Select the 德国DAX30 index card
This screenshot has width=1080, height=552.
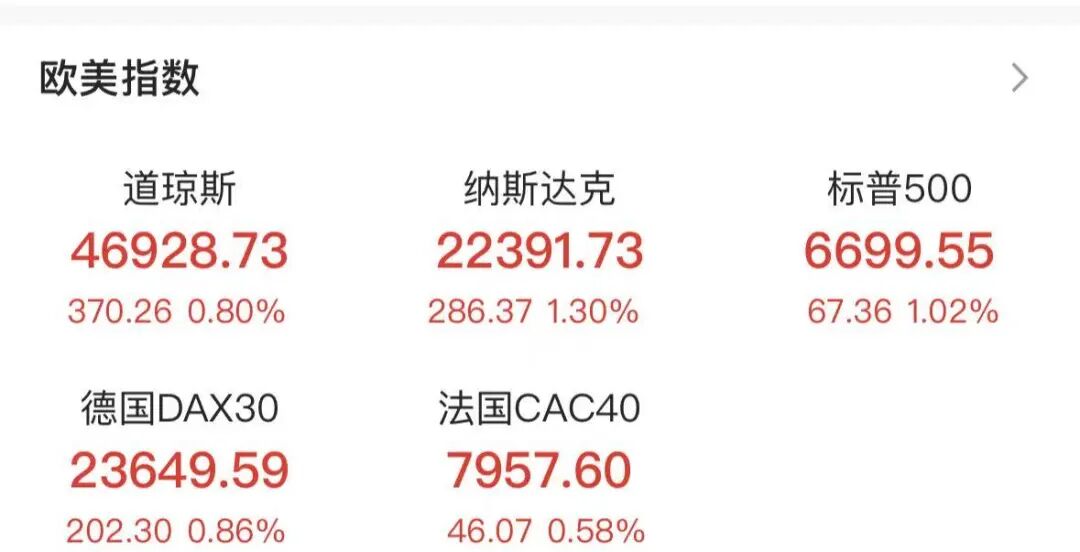[179, 468]
